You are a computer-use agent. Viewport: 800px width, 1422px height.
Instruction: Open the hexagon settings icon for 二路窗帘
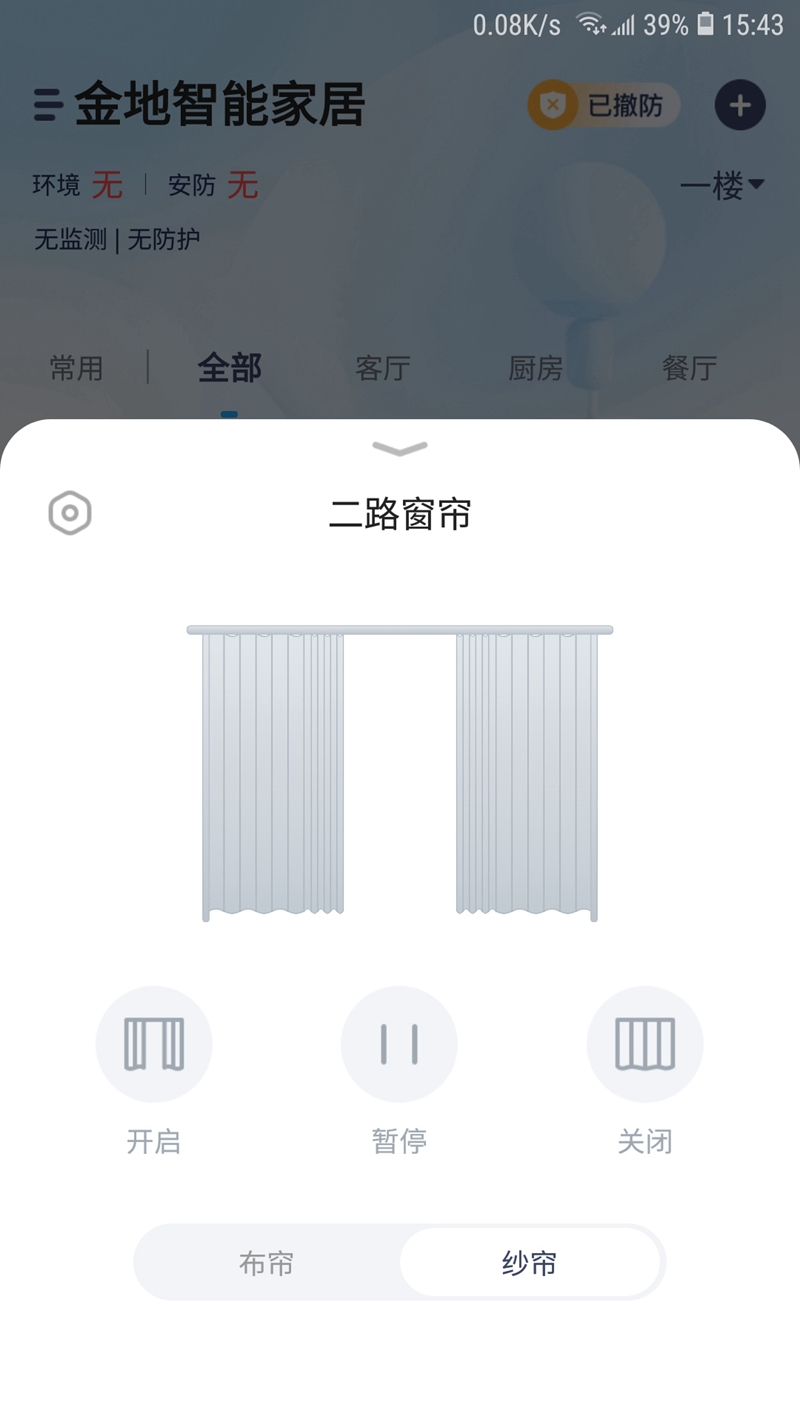click(x=70, y=513)
